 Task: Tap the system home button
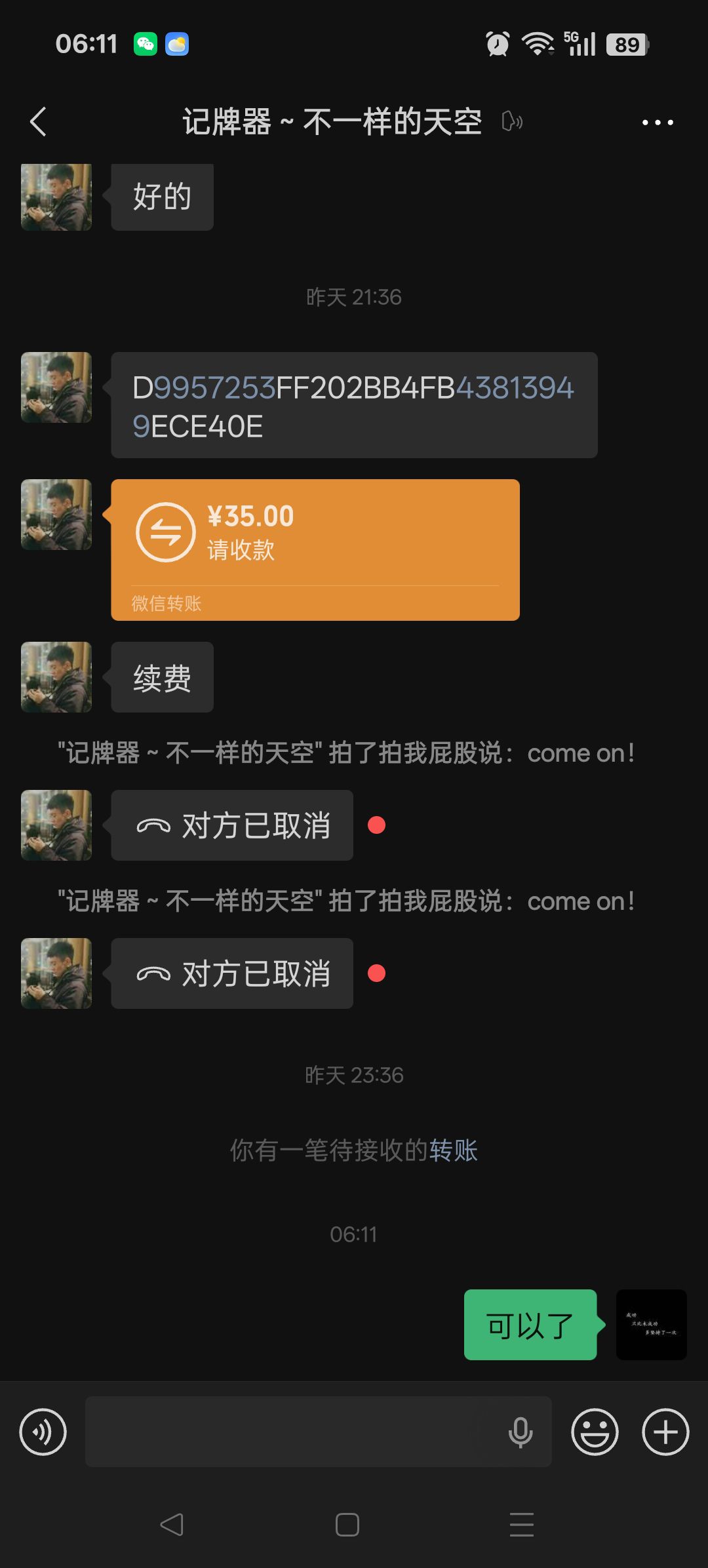click(x=347, y=1525)
